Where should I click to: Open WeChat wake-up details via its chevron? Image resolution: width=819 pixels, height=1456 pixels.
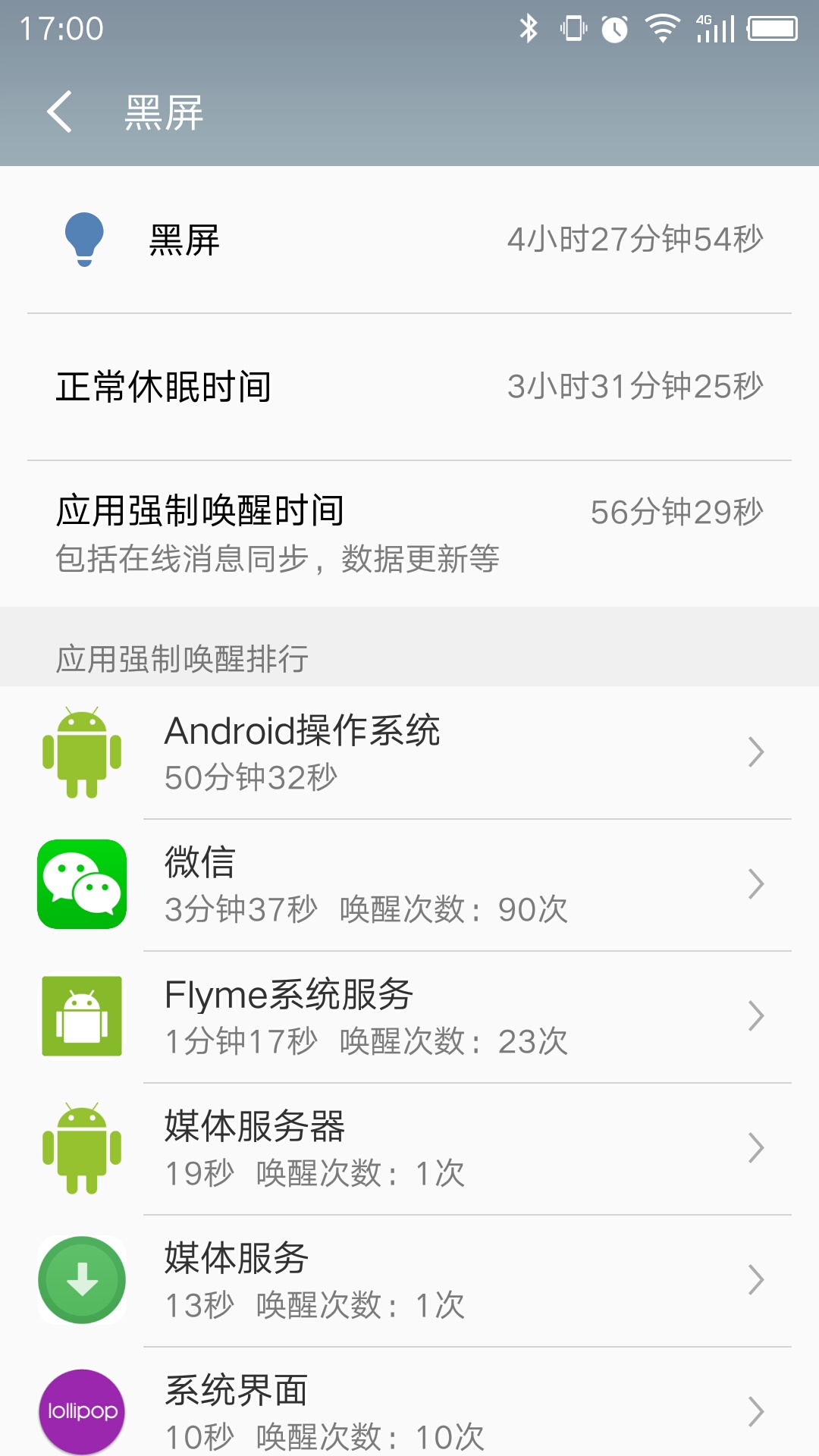756,883
